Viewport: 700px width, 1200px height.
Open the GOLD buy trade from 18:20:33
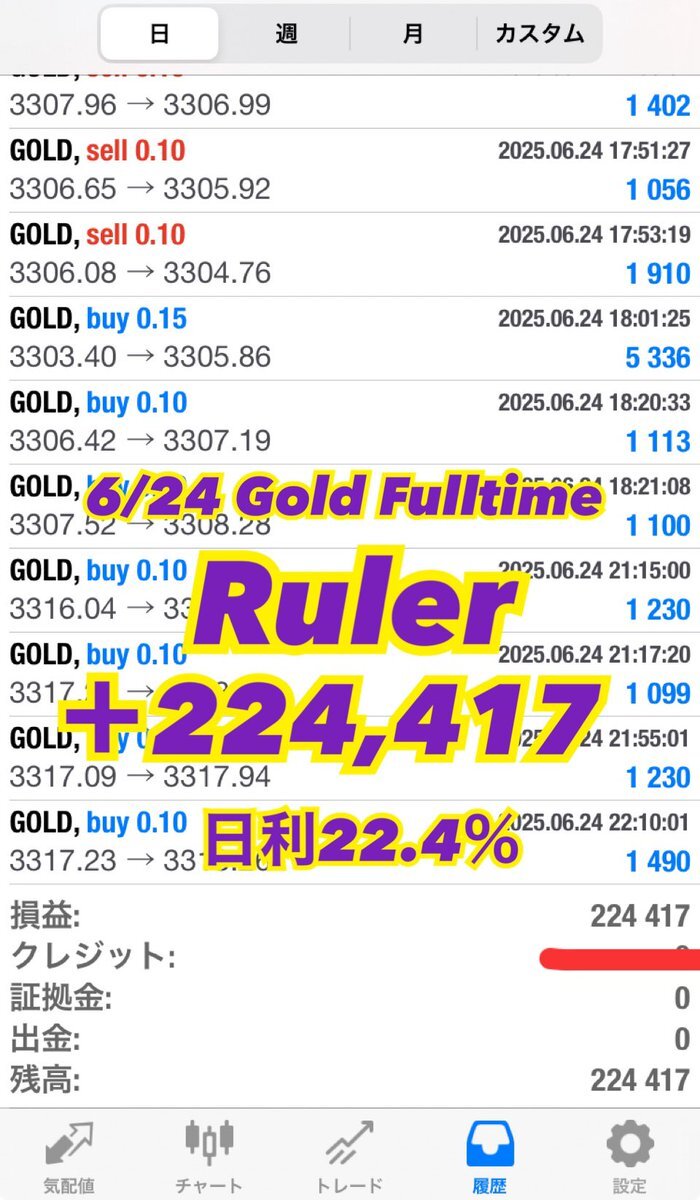point(350,423)
